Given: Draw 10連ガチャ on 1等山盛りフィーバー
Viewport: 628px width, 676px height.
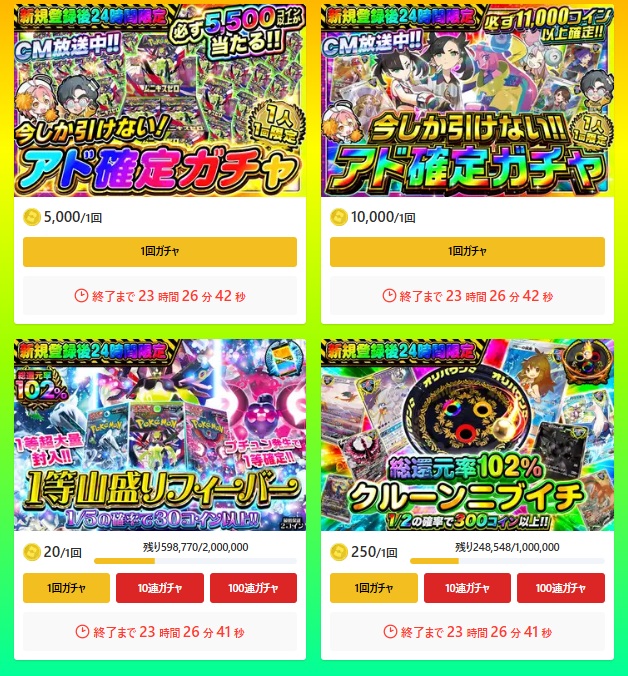Looking at the screenshot, I should click(x=160, y=588).
